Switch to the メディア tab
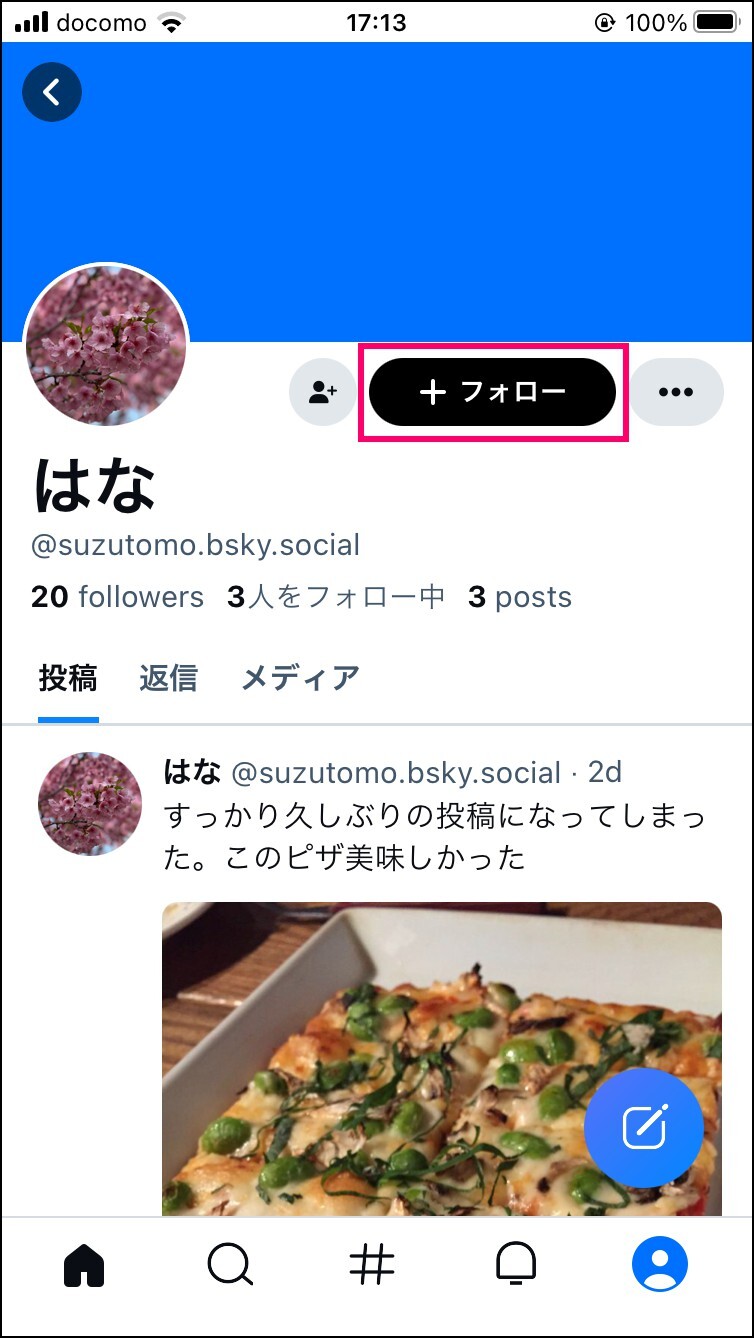754x1338 pixels. click(x=300, y=678)
